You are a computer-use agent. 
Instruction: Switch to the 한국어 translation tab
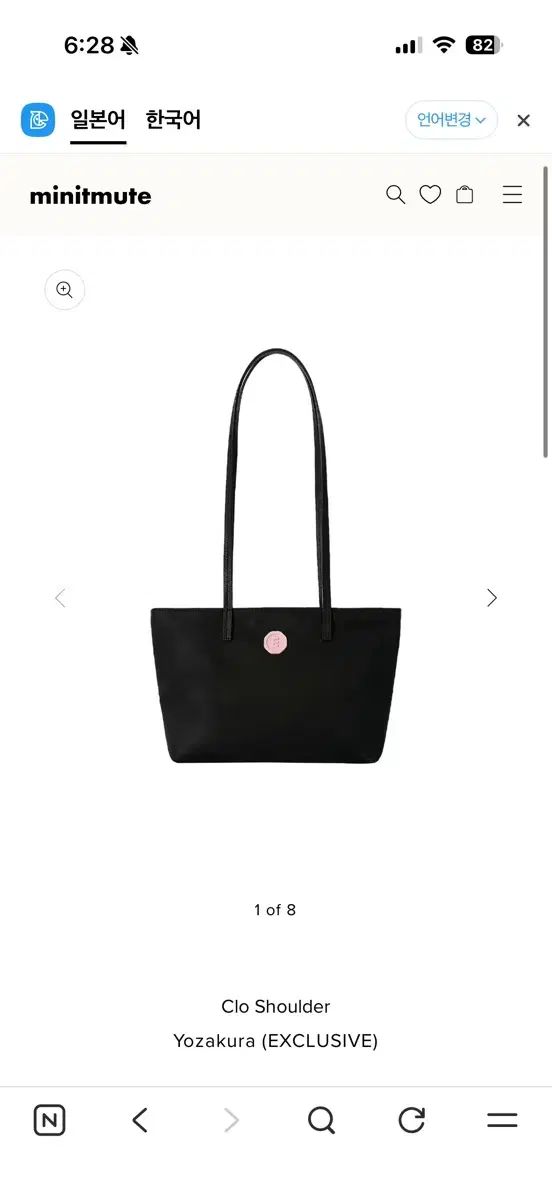(173, 120)
